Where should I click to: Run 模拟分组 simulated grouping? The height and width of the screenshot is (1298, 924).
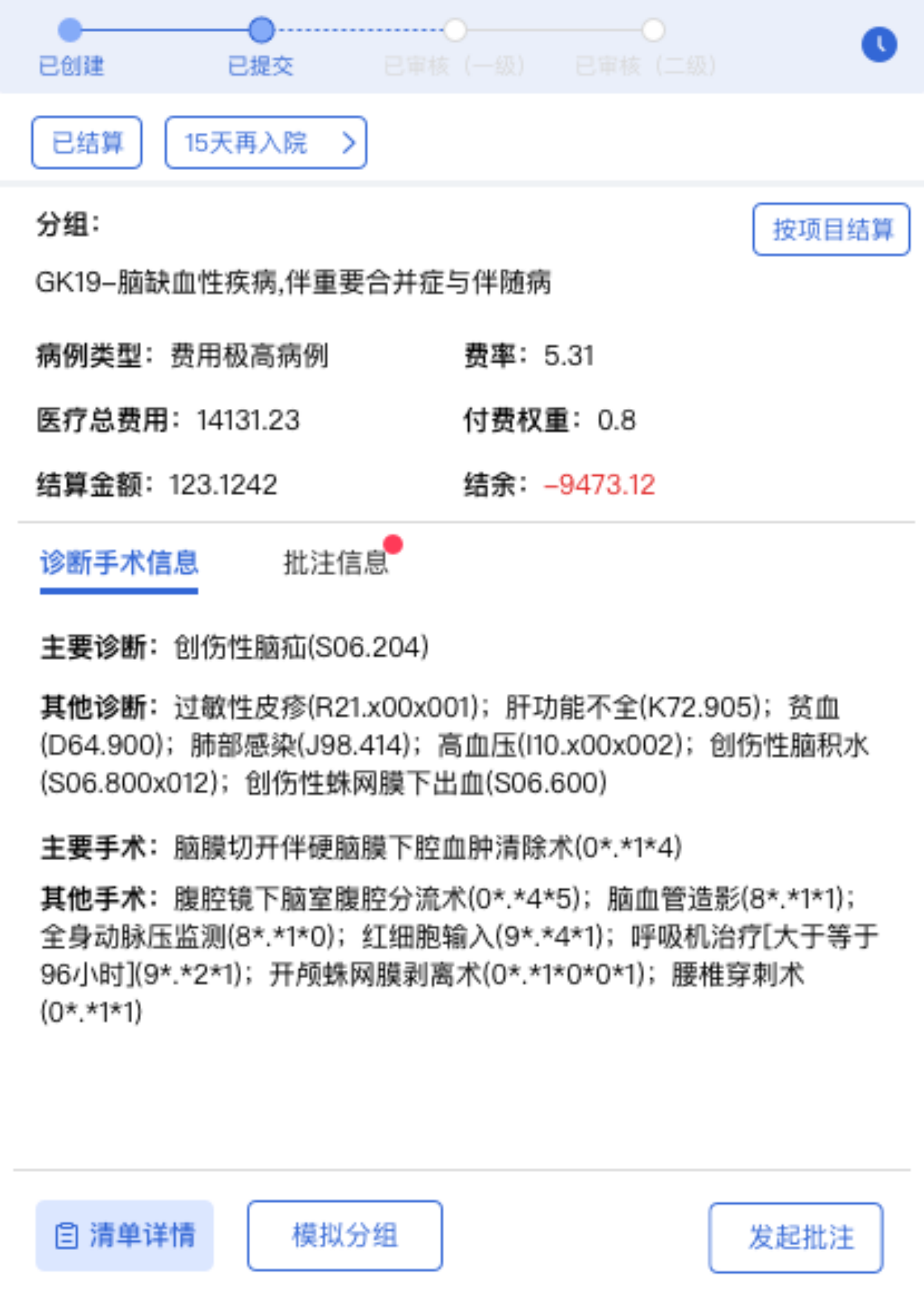click(x=345, y=1235)
